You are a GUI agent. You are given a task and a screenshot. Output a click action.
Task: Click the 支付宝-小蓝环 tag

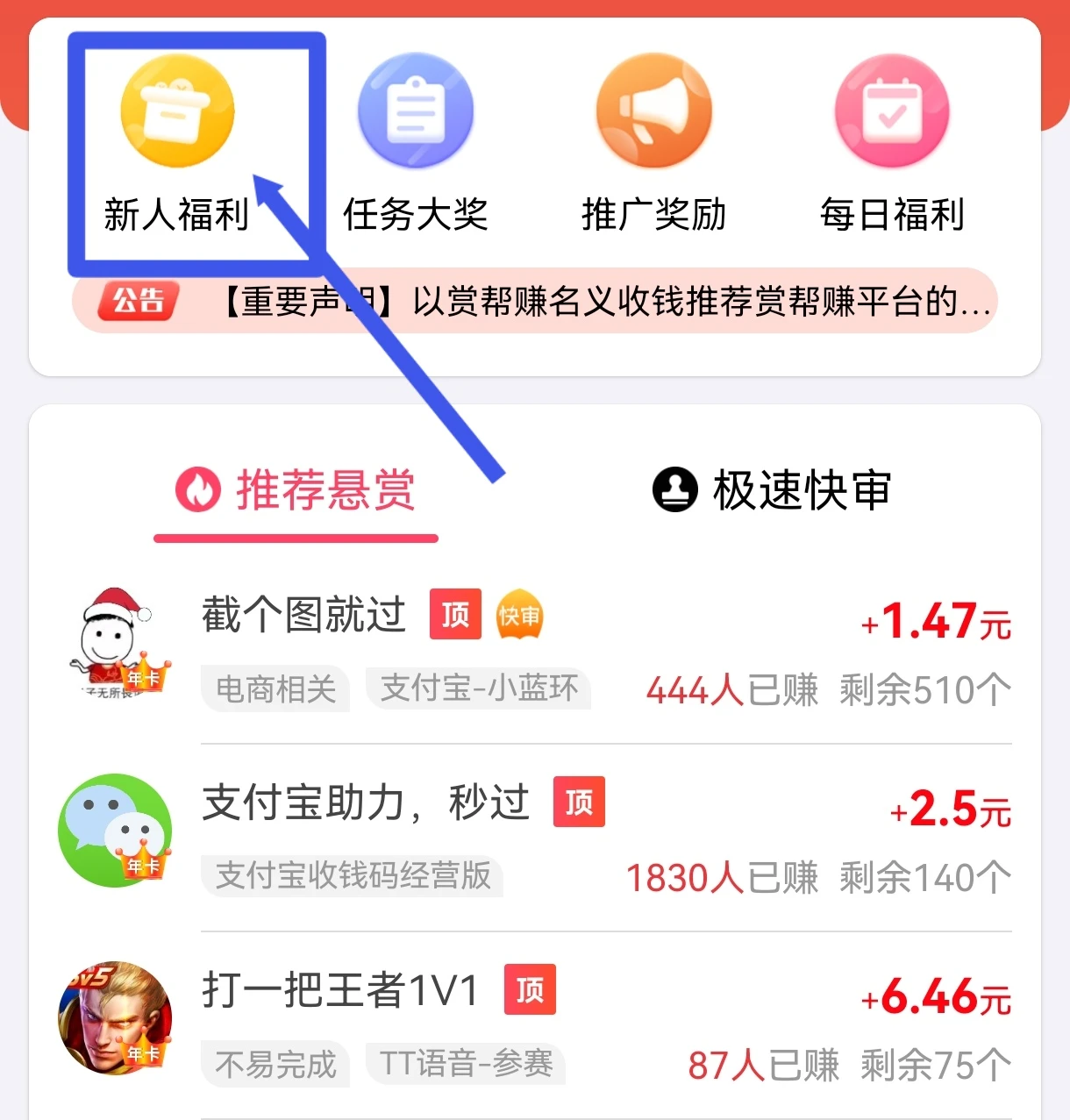pos(479,689)
